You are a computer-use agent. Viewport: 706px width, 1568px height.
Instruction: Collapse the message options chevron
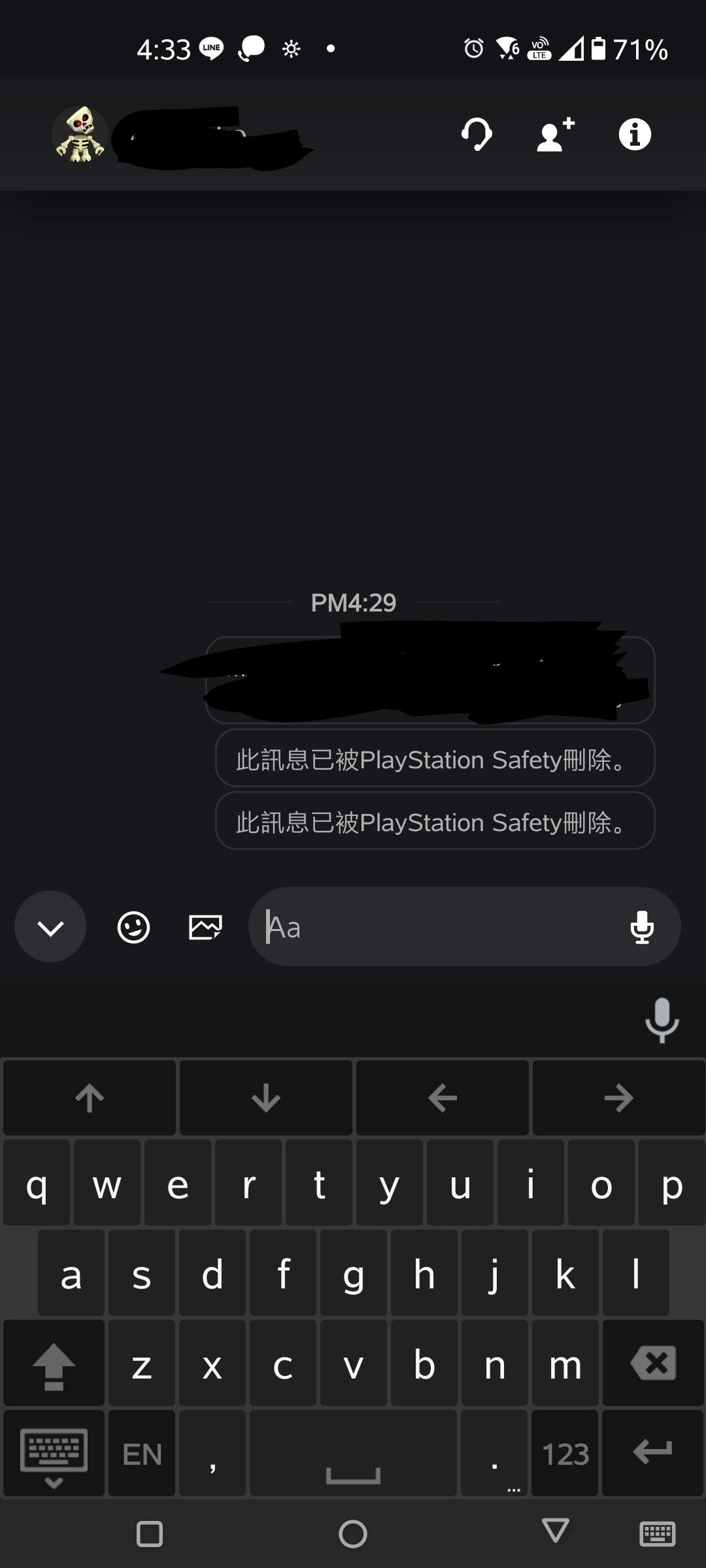pos(50,926)
